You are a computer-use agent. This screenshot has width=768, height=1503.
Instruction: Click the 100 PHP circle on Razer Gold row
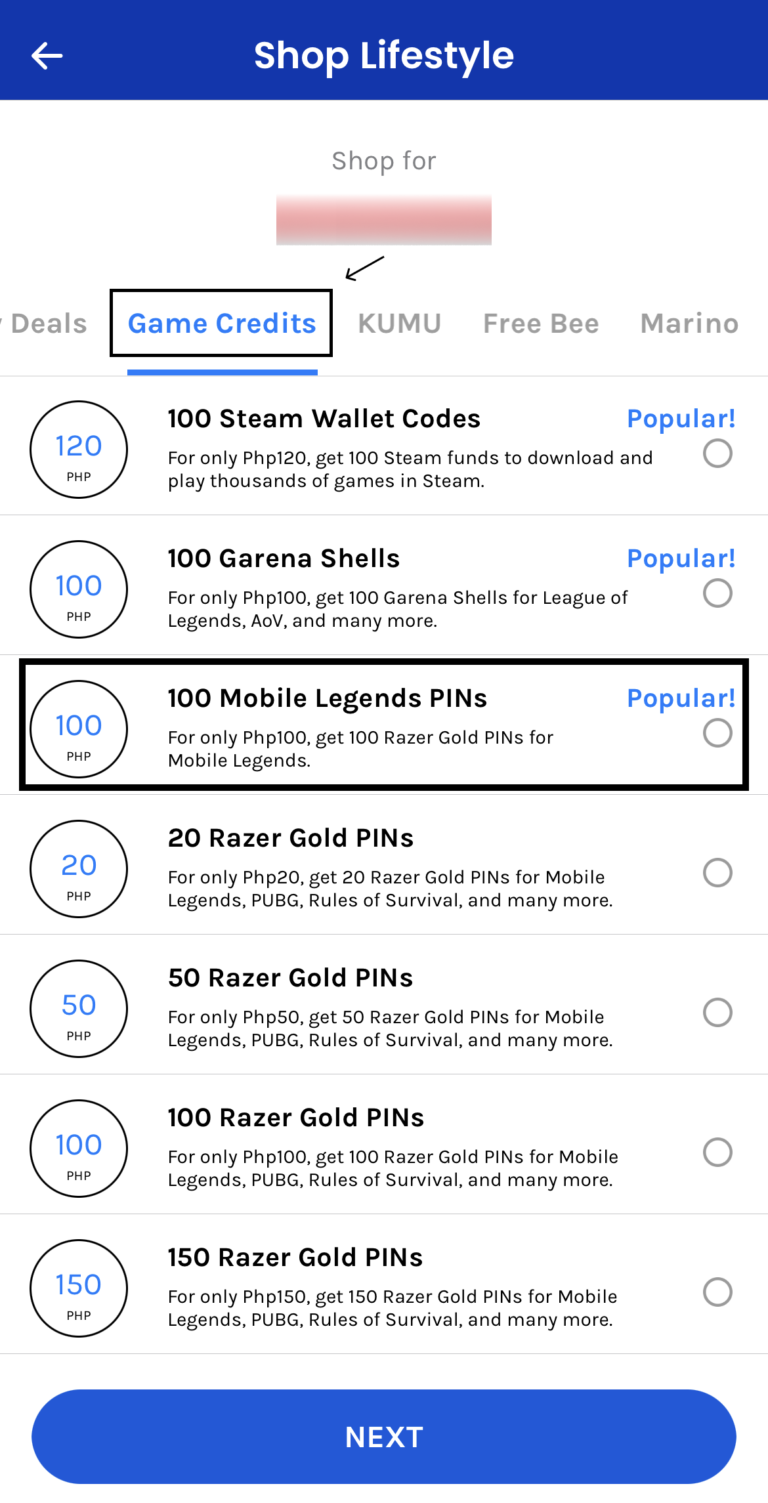click(x=78, y=1148)
